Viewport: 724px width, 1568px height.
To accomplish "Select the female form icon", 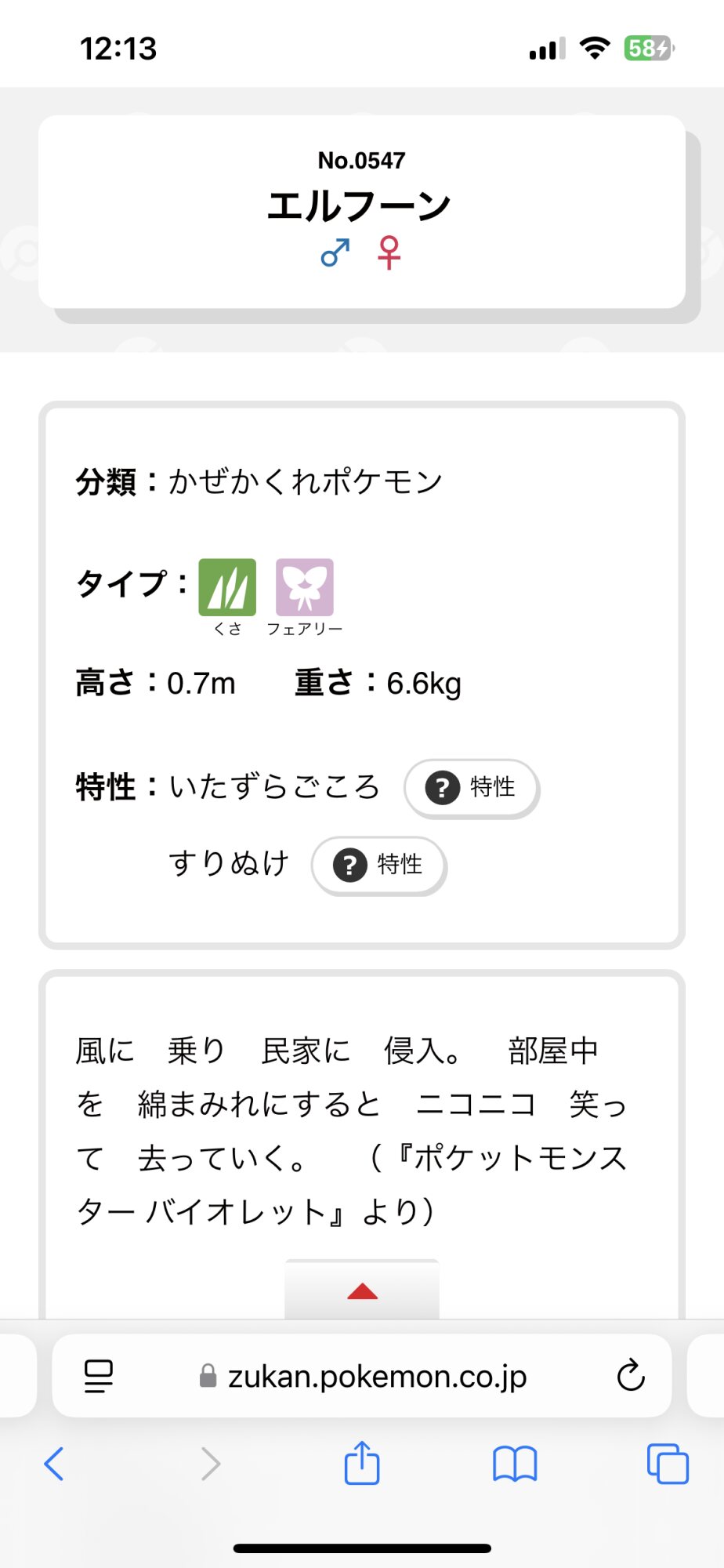I will click(389, 253).
